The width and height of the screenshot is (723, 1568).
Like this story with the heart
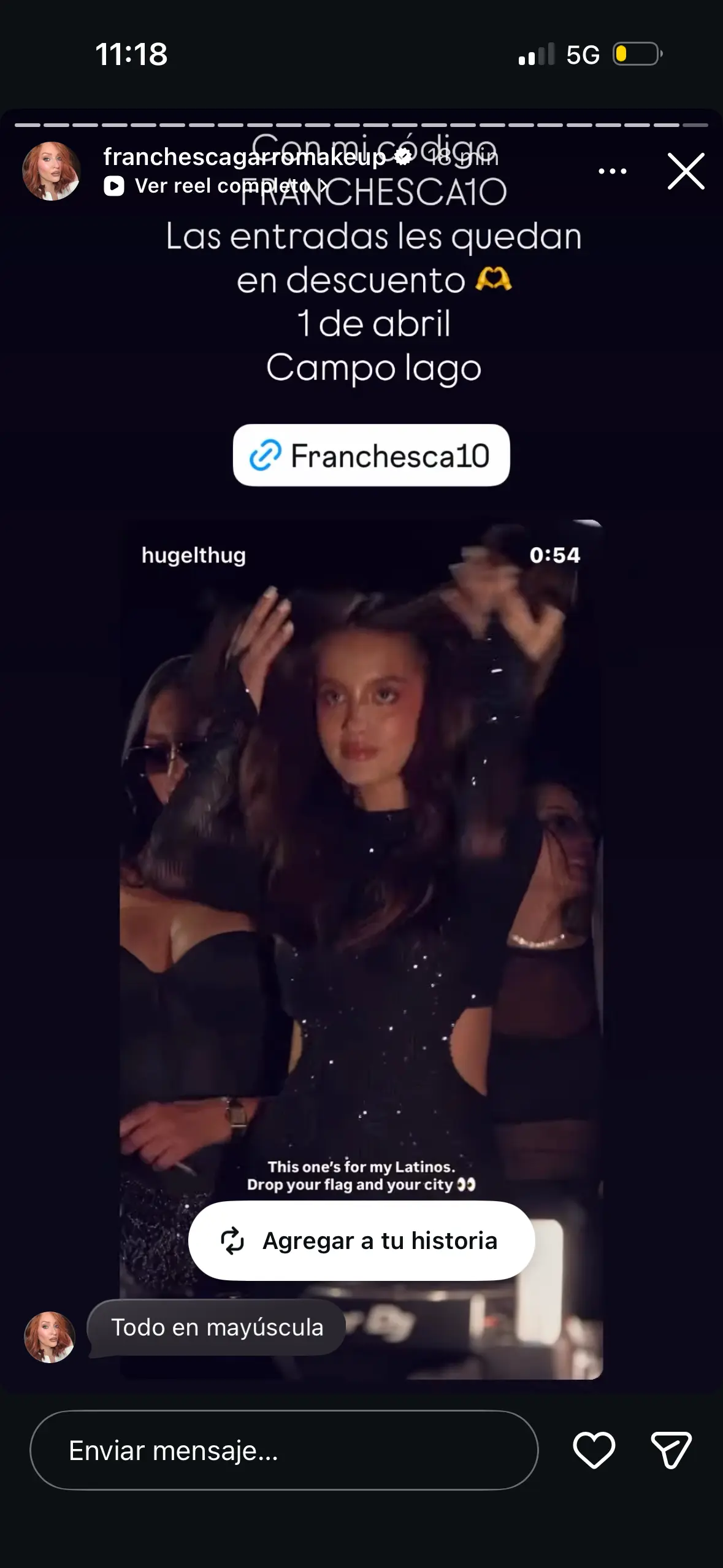pos(594,1450)
